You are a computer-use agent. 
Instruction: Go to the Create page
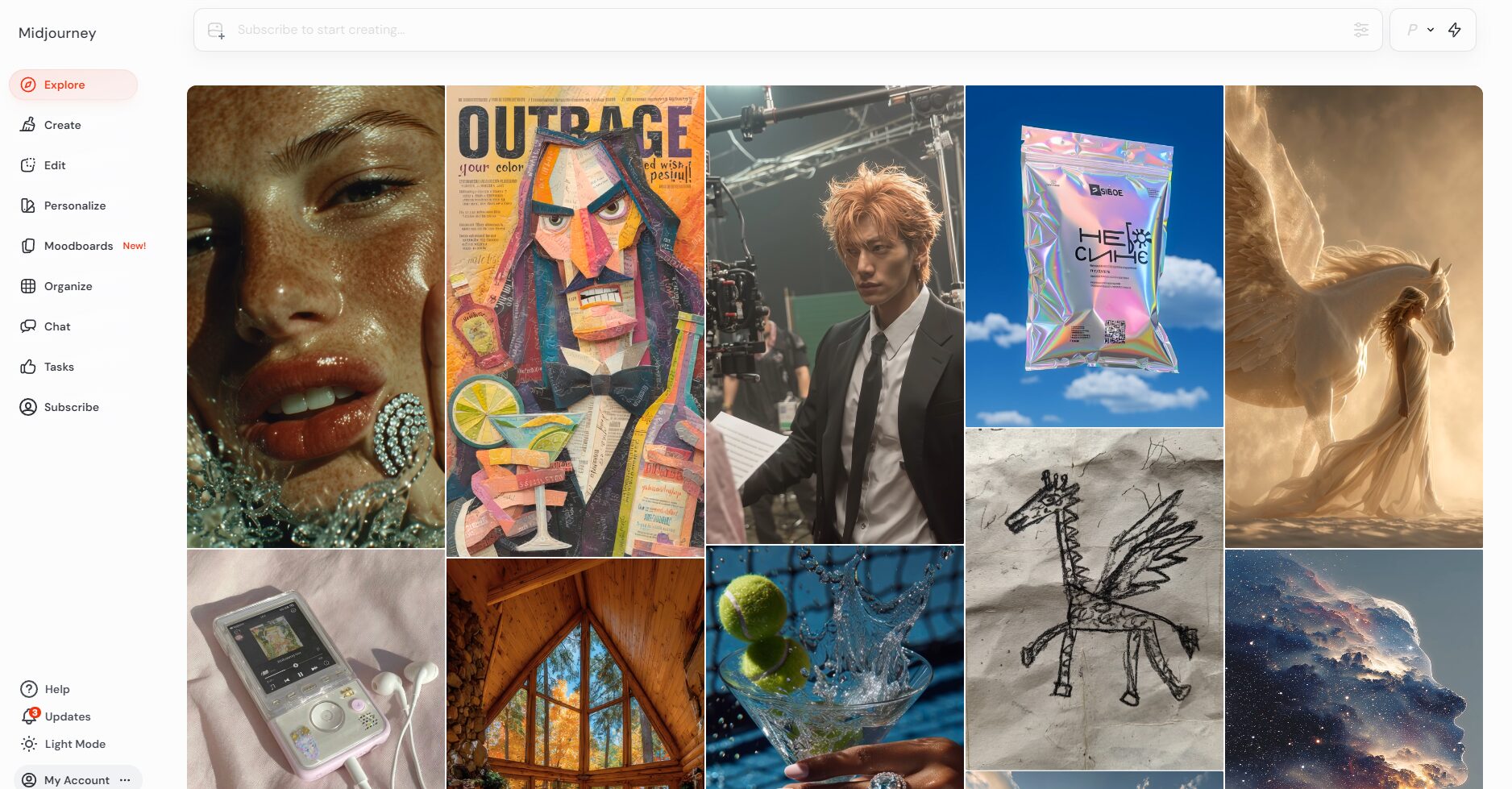[62, 125]
